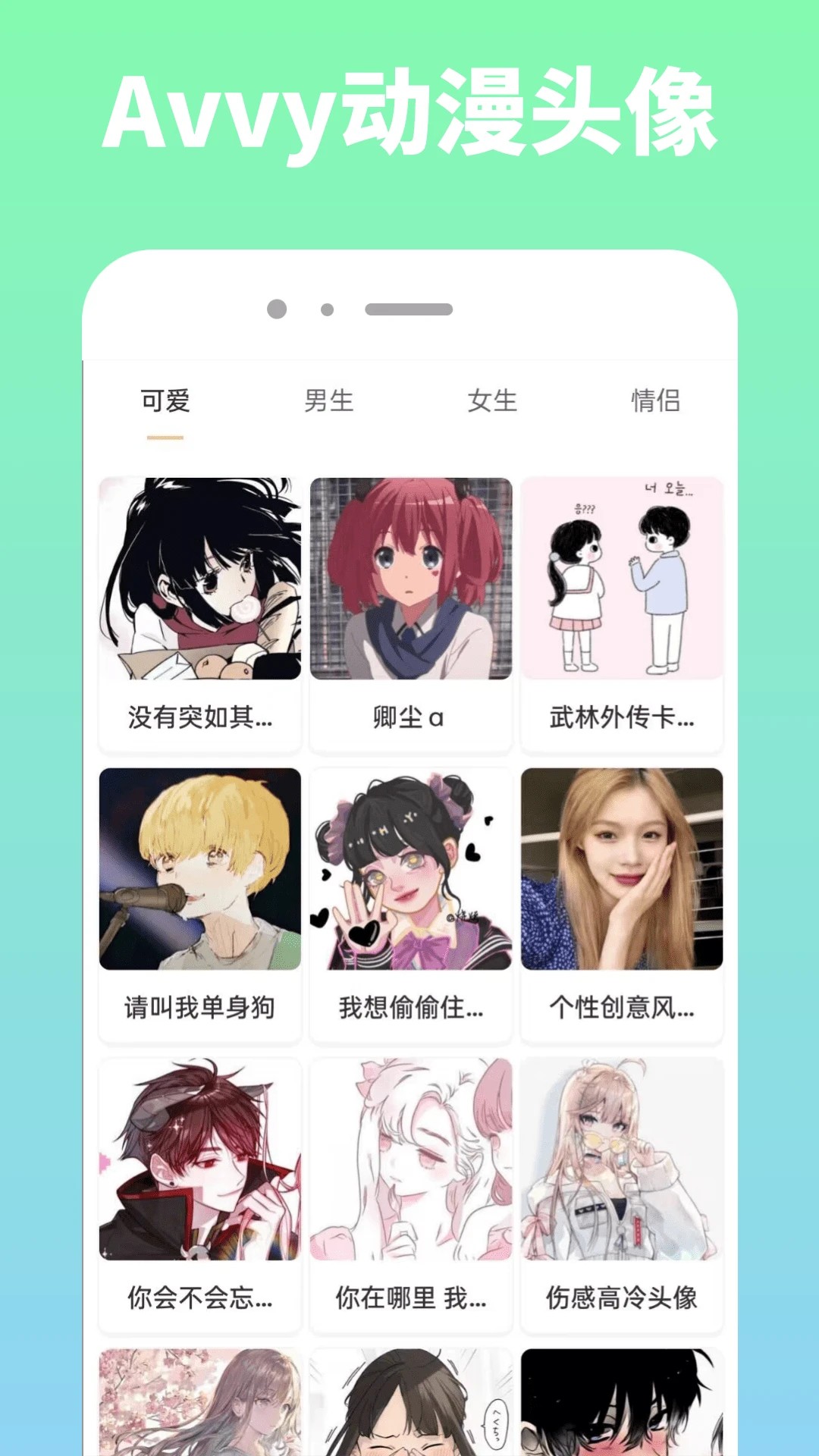Open the 卿尘α avatar thumbnail
Image resolution: width=819 pixels, height=1456 pixels.
pos(410,717)
